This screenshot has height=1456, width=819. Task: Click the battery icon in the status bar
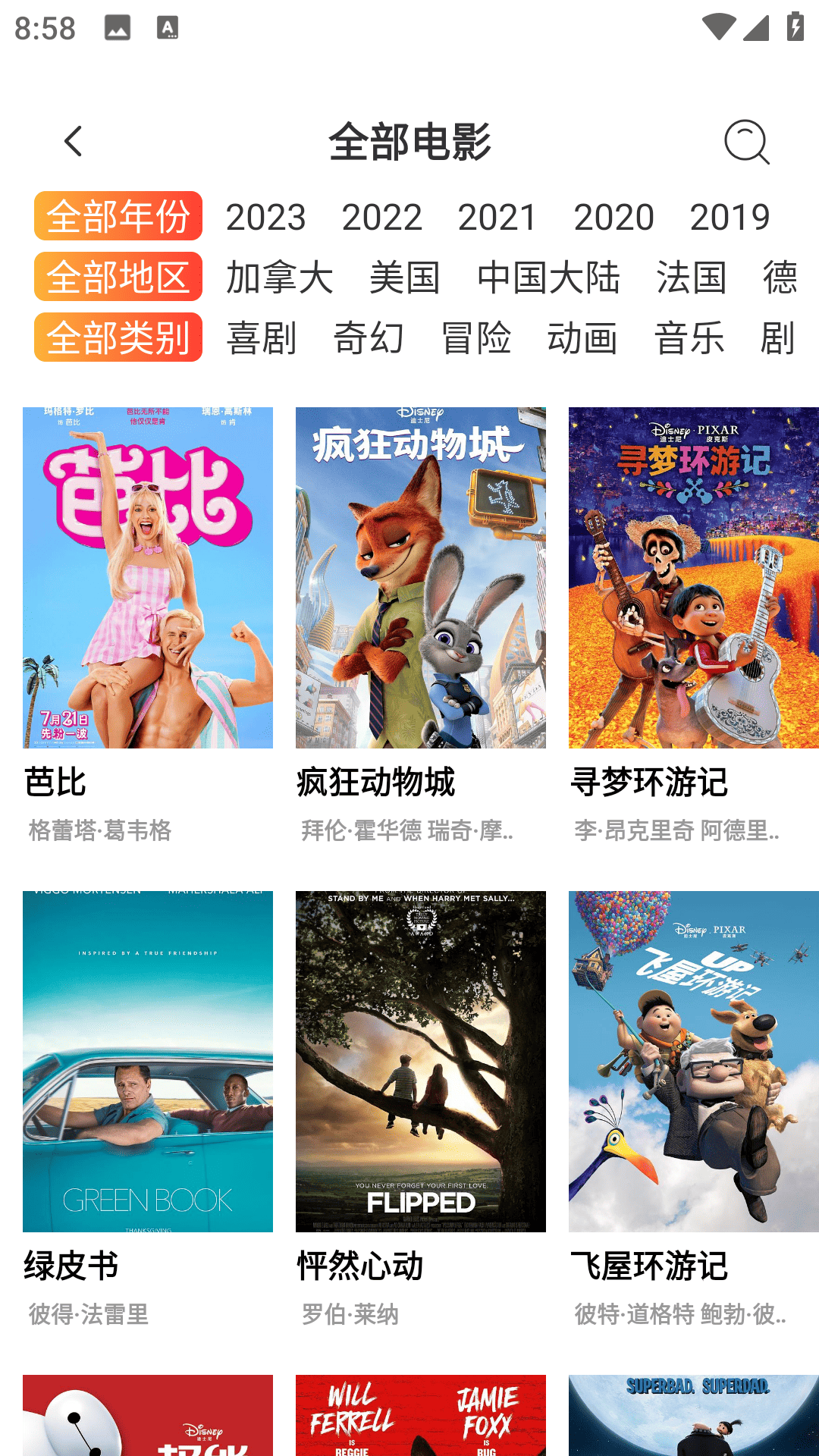(x=794, y=27)
